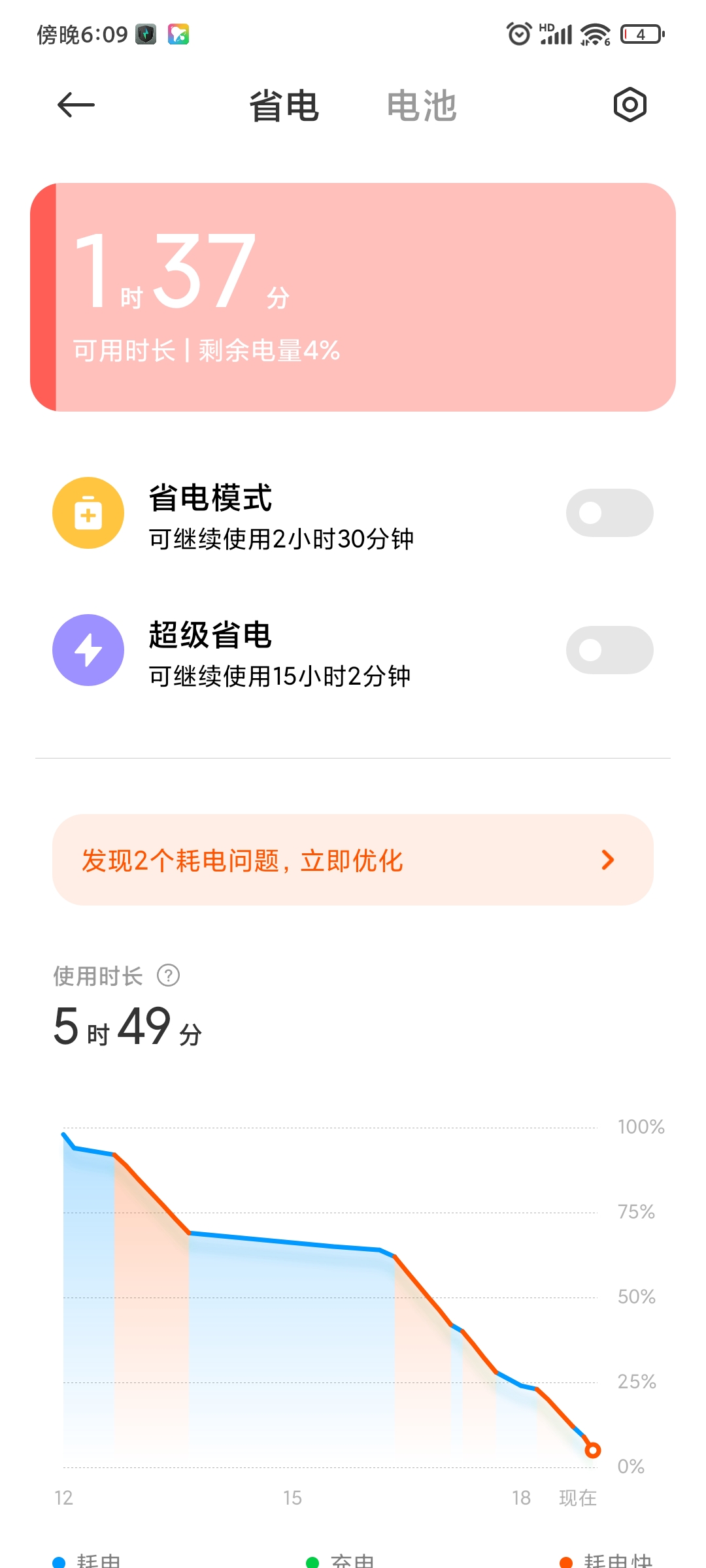Open 发现2个耗电问题 立即优化 banner
The width and height of the screenshot is (706, 1568).
[353, 860]
